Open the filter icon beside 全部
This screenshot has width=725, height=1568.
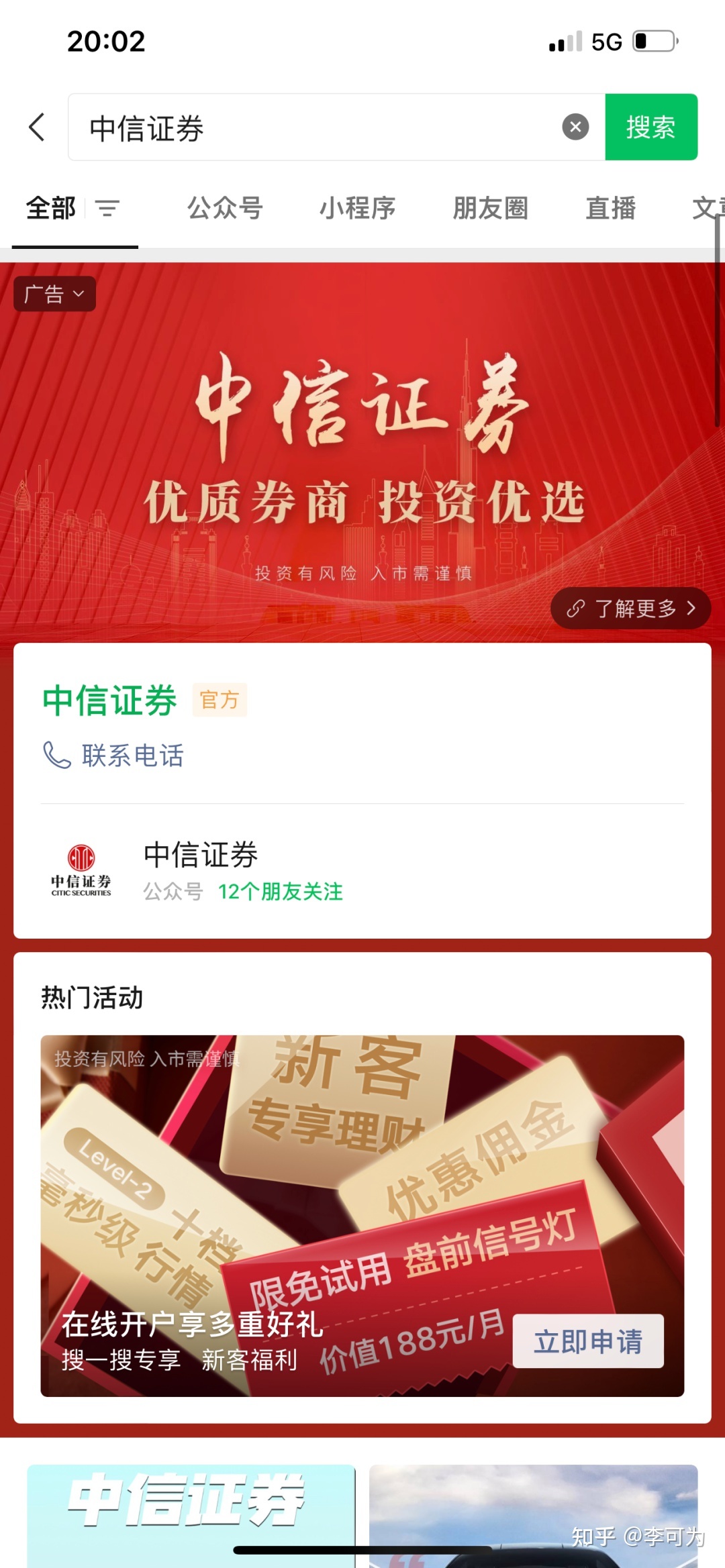(107, 209)
